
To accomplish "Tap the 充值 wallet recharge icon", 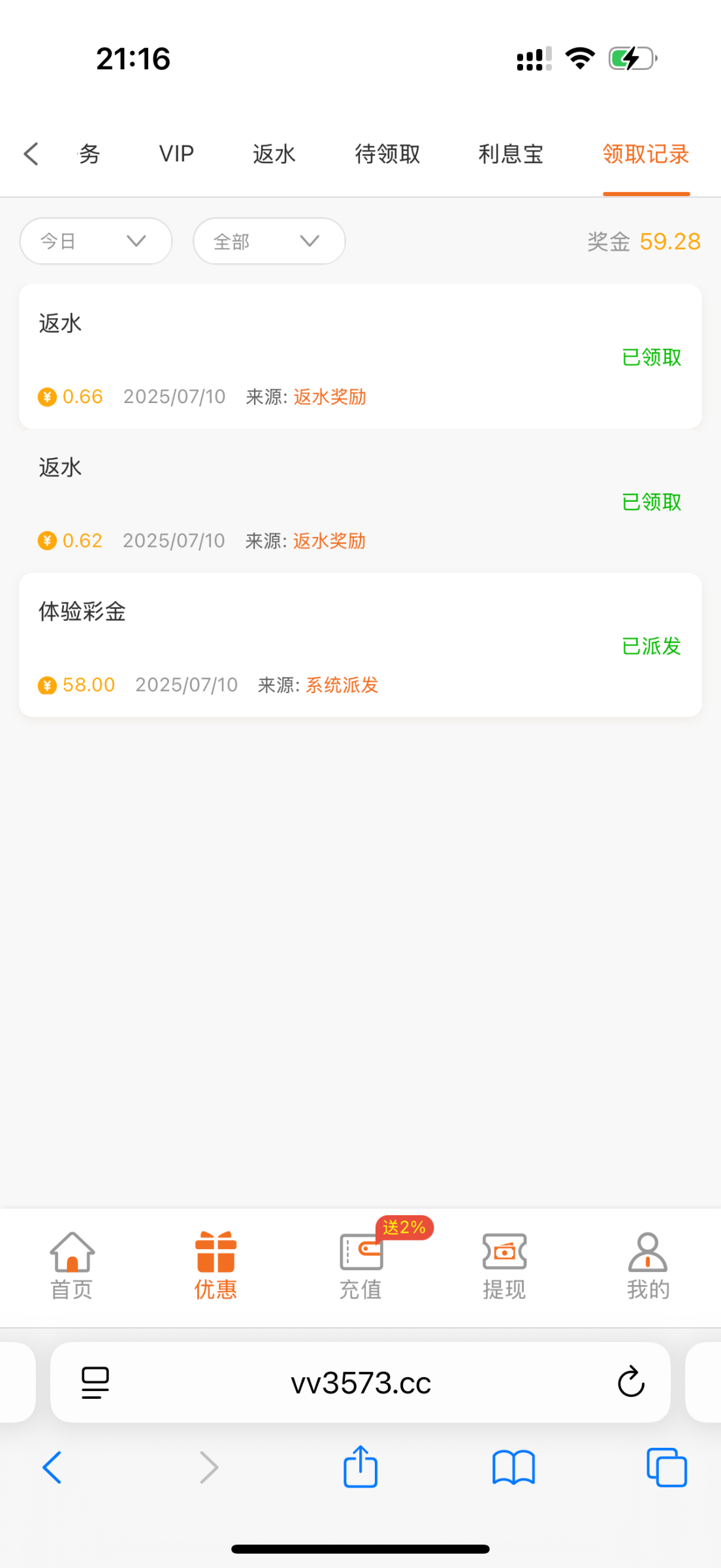I will pos(360,1262).
